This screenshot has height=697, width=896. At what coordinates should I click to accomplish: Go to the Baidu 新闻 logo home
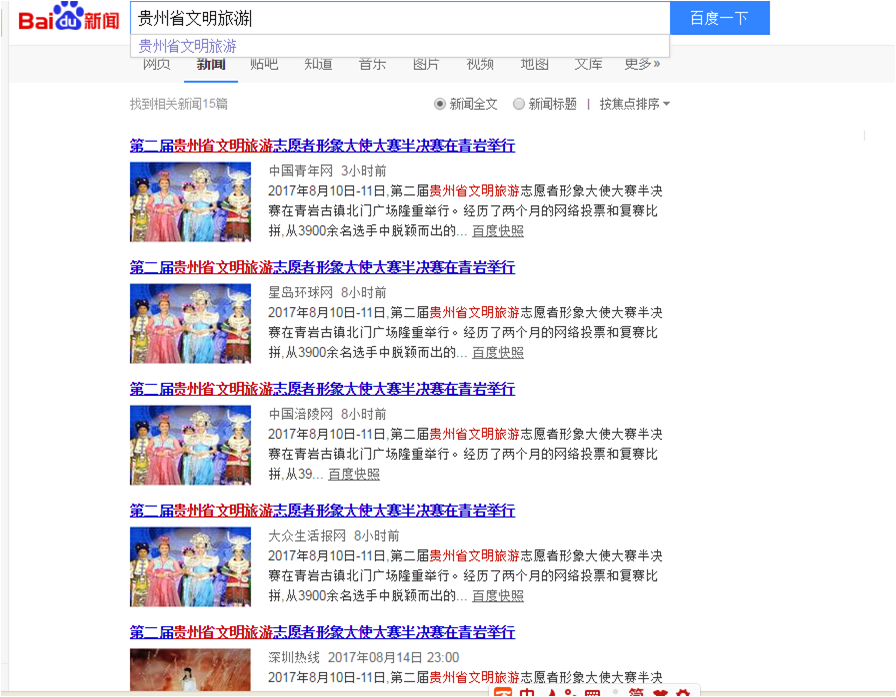68,18
